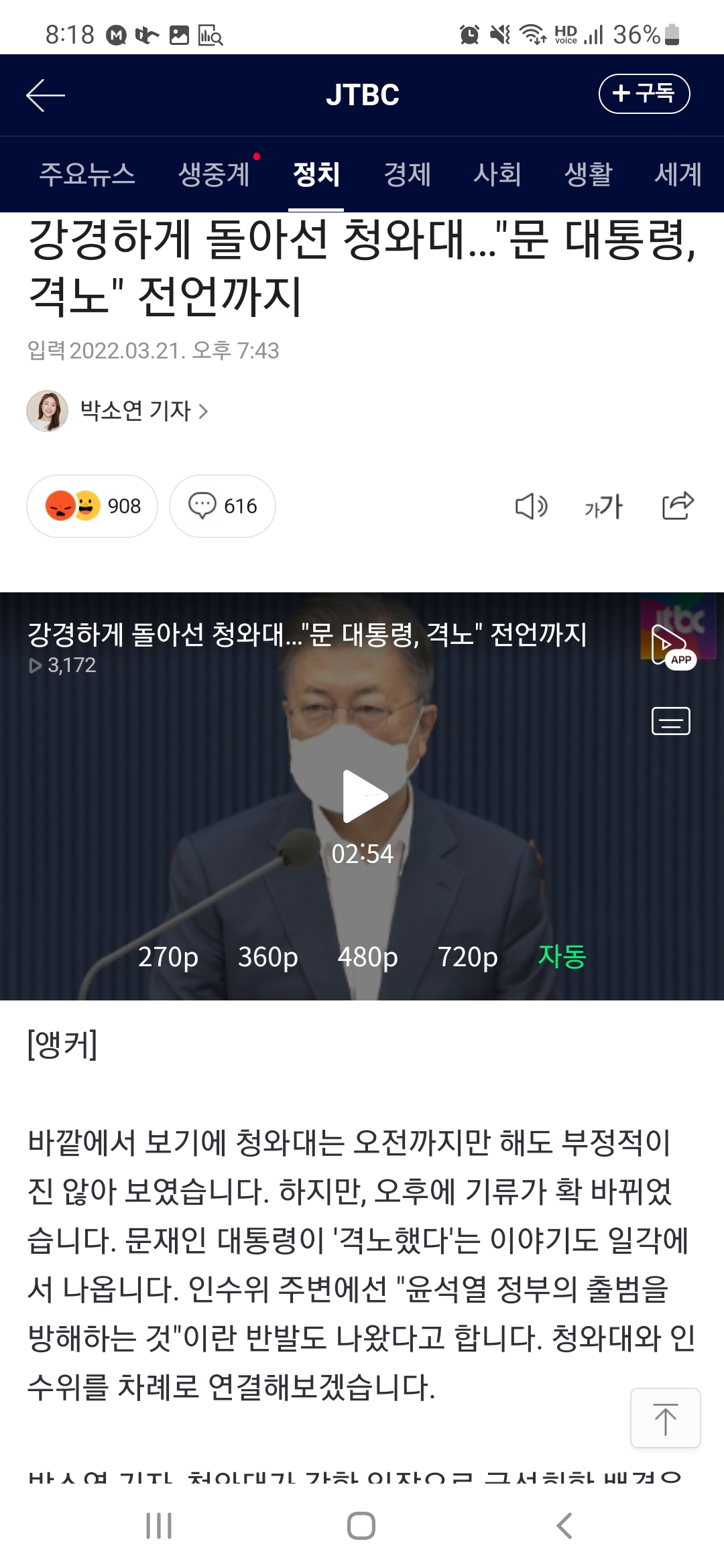Change font size with the 가가 icon
The height and width of the screenshot is (1568, 724).
603,506
